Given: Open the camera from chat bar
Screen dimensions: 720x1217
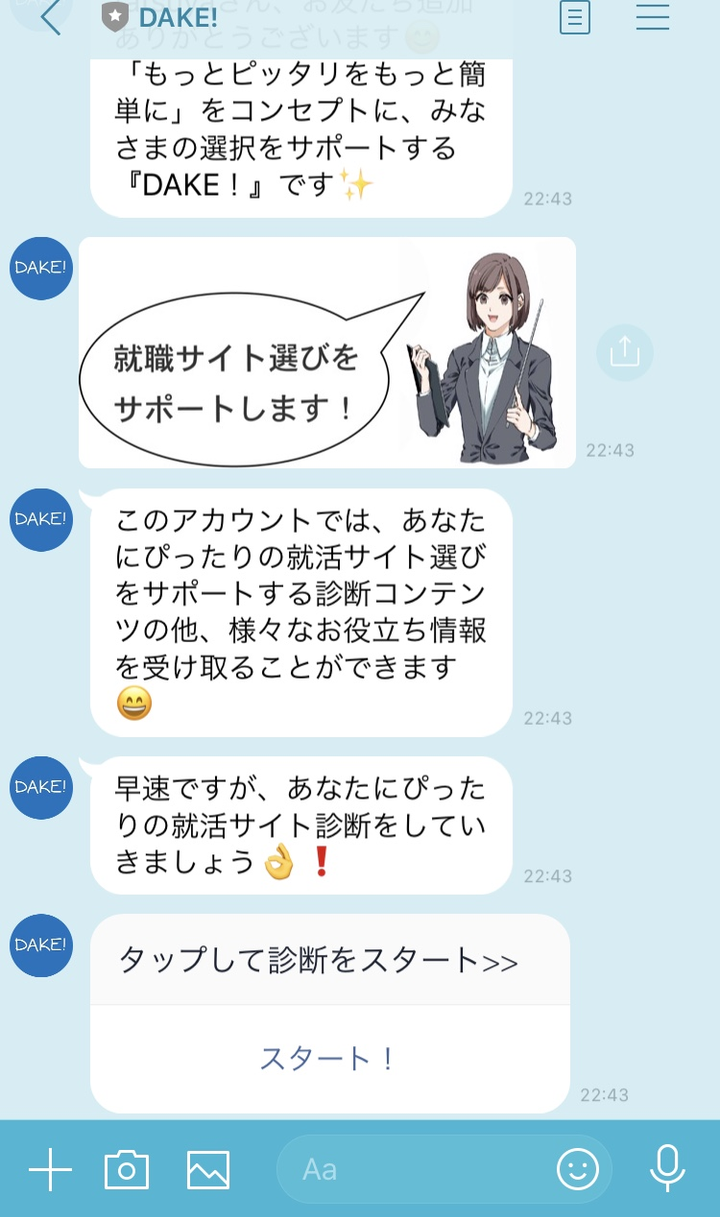Looking at the screenshot, I should tap(127, 1169).
